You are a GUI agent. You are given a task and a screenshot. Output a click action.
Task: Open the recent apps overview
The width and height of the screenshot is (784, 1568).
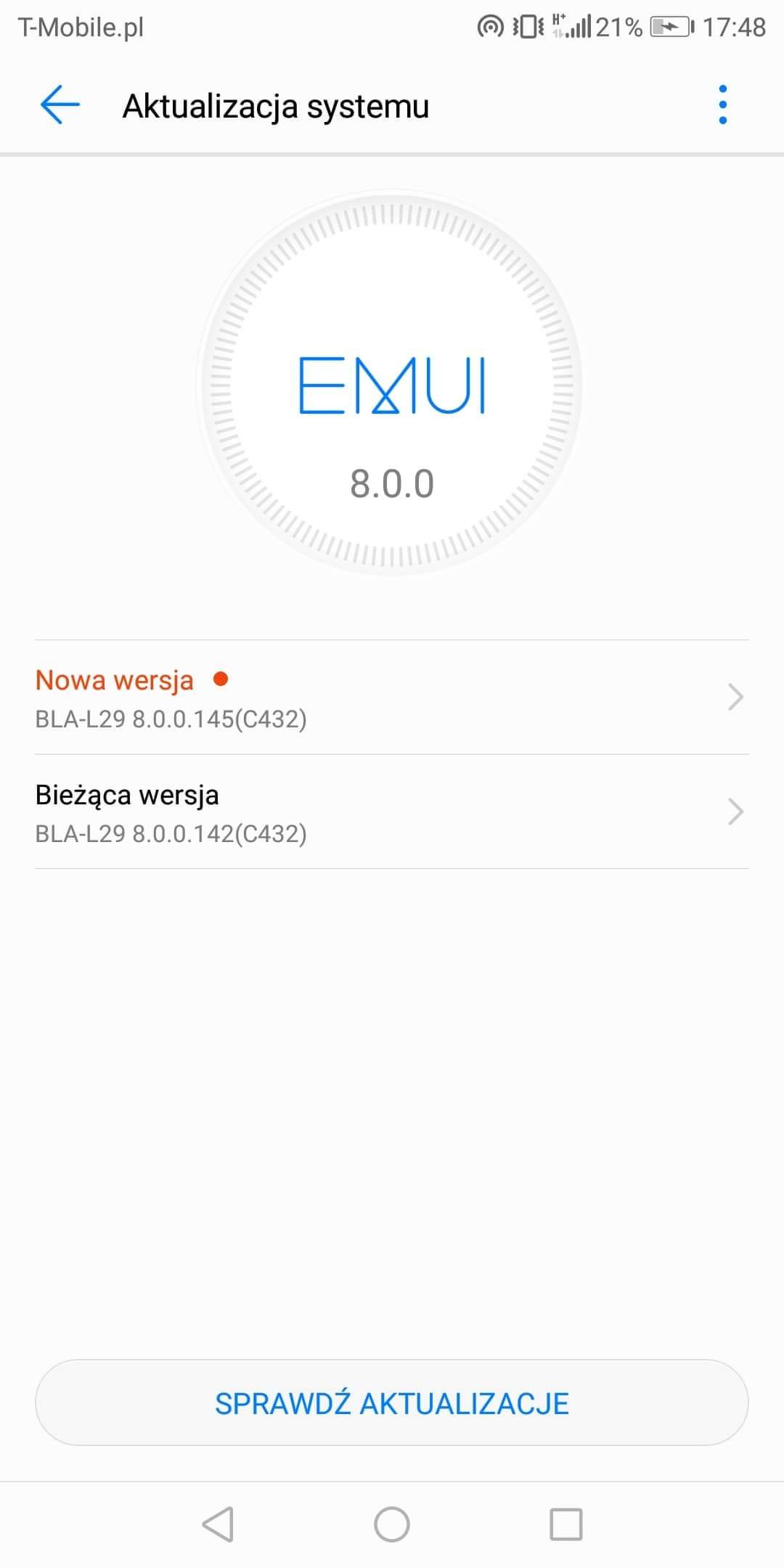point(566,1524)
